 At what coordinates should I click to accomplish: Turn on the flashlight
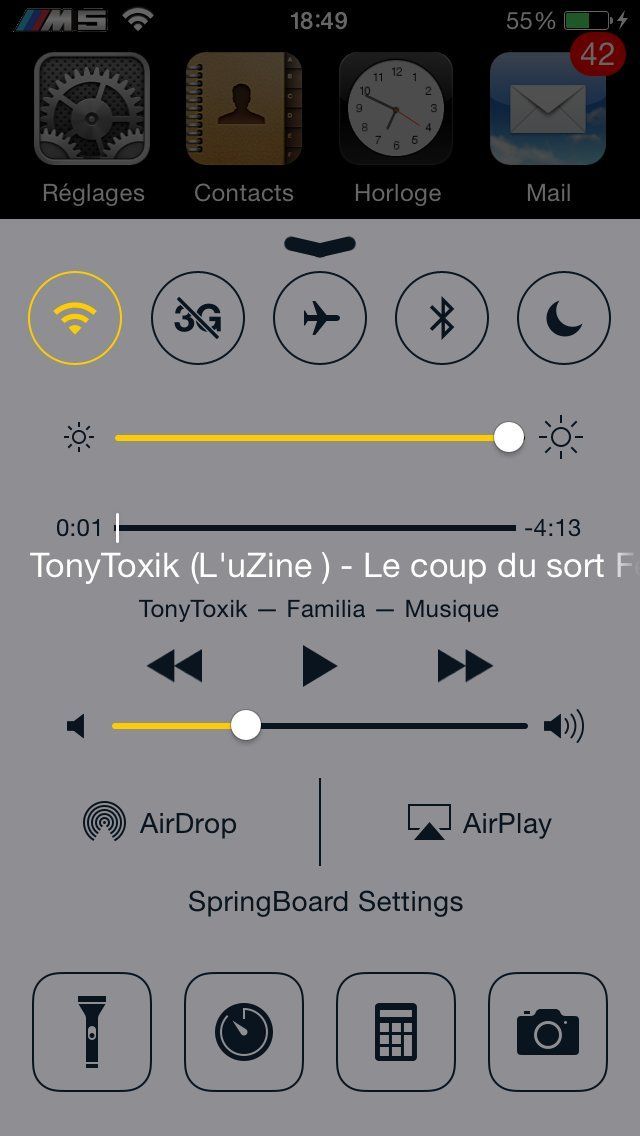92,1031
